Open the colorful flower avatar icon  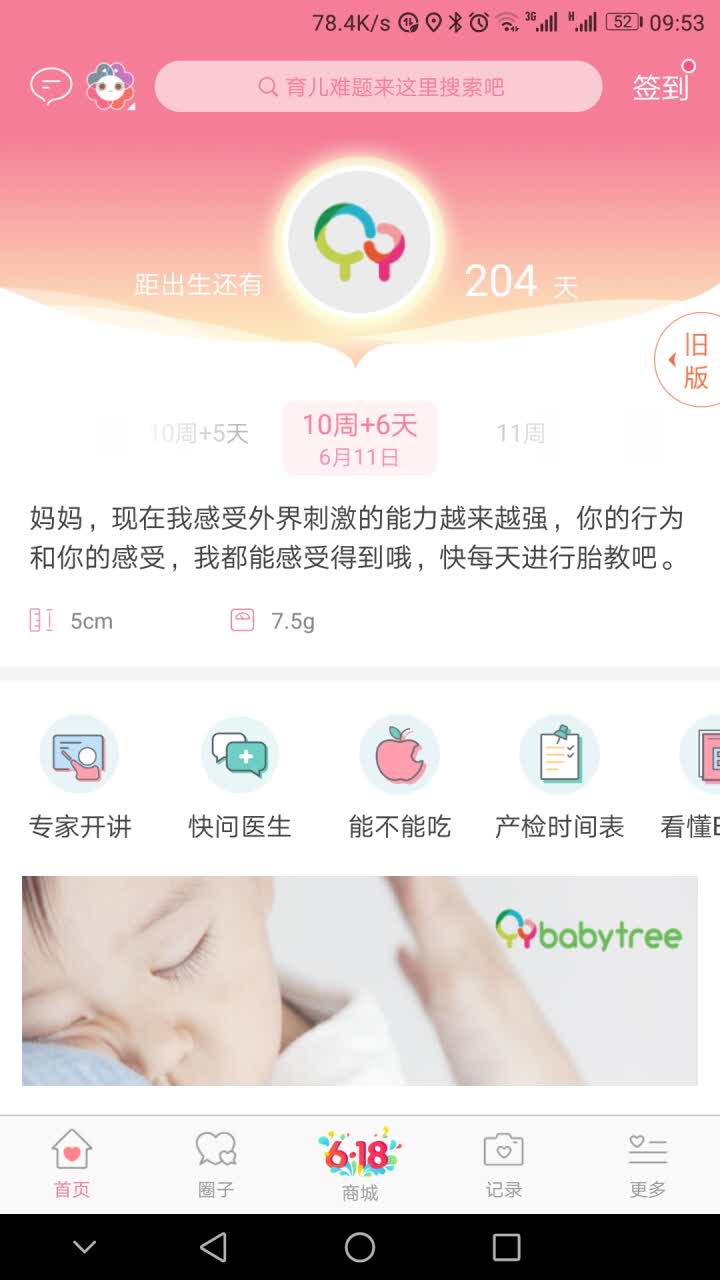(110, 87)
